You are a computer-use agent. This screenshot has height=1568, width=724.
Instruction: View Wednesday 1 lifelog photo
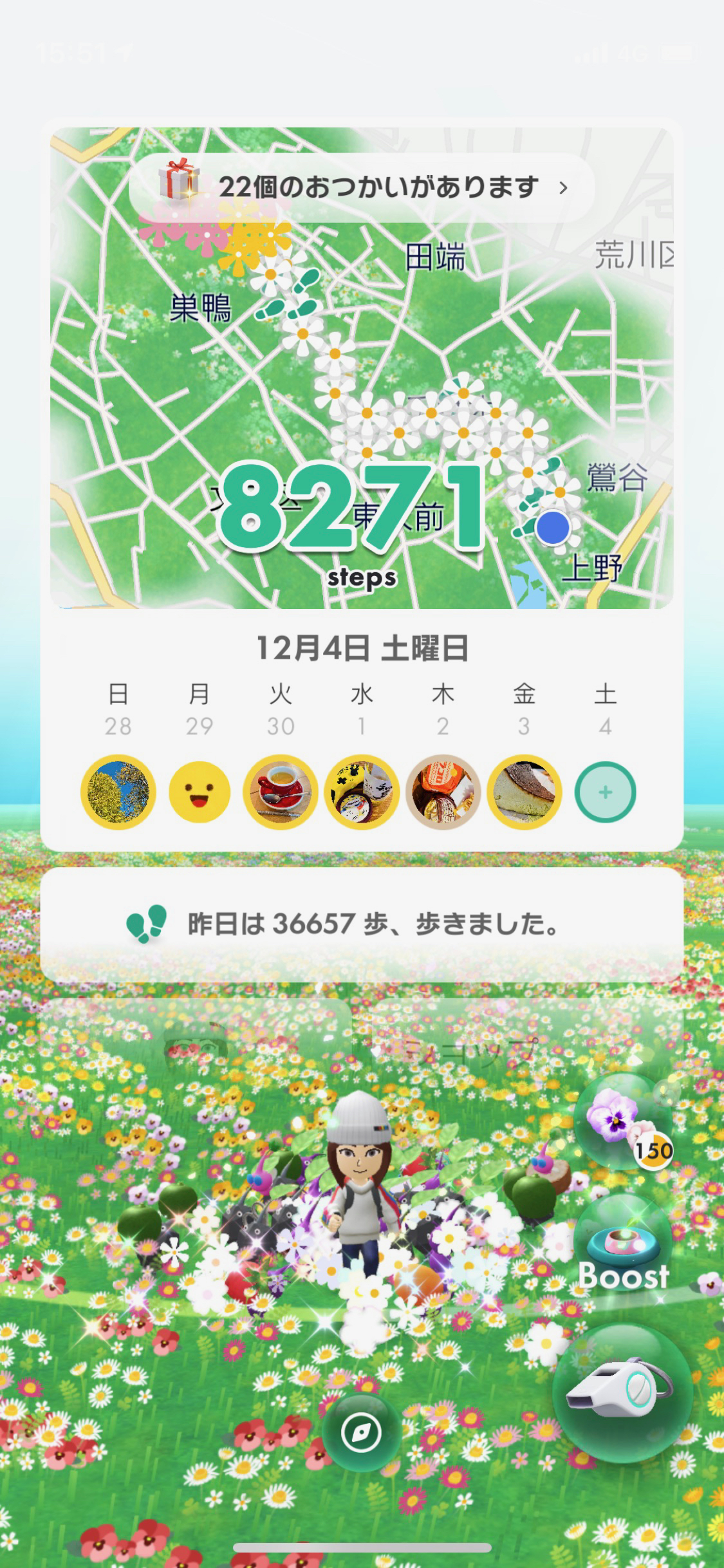coord(362,792)
